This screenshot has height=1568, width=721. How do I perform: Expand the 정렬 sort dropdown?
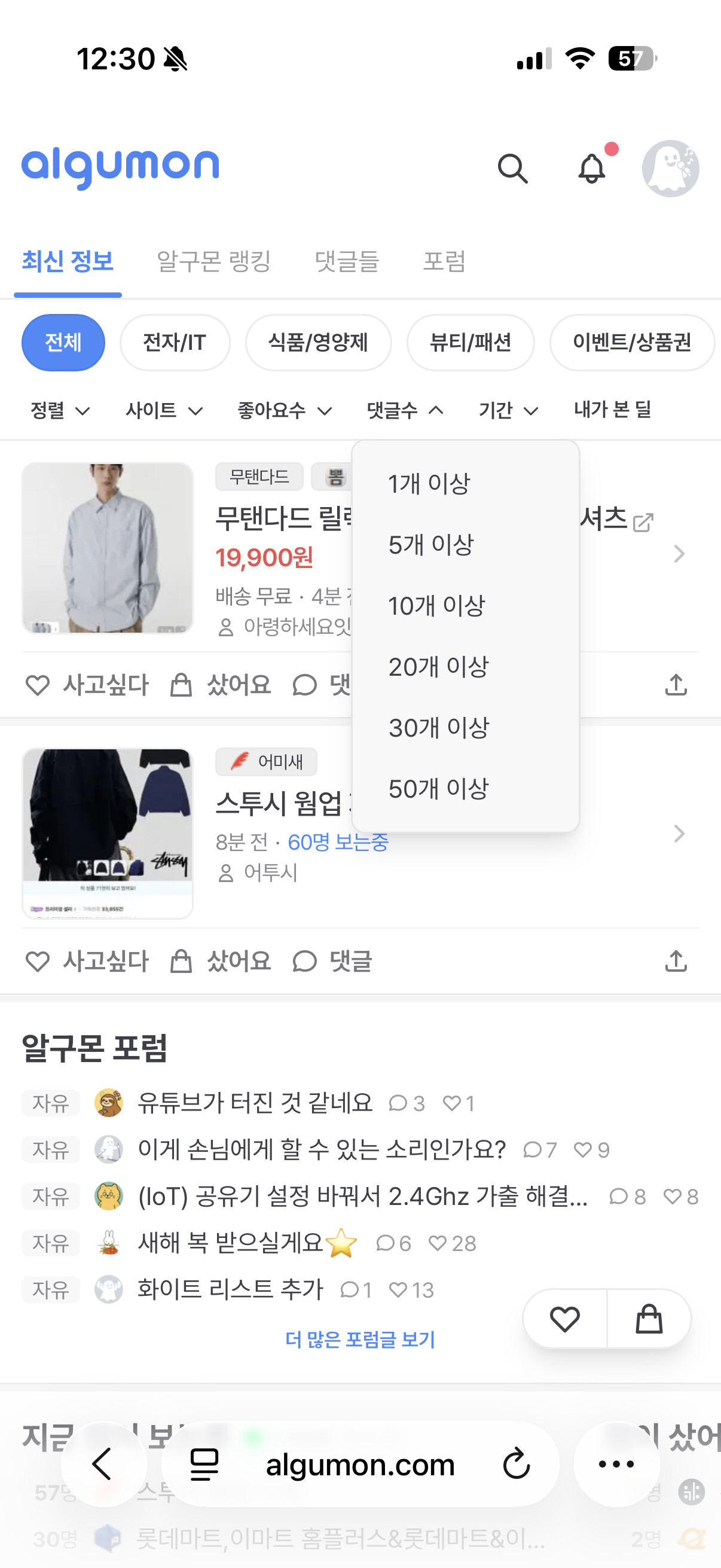(60, 411)
